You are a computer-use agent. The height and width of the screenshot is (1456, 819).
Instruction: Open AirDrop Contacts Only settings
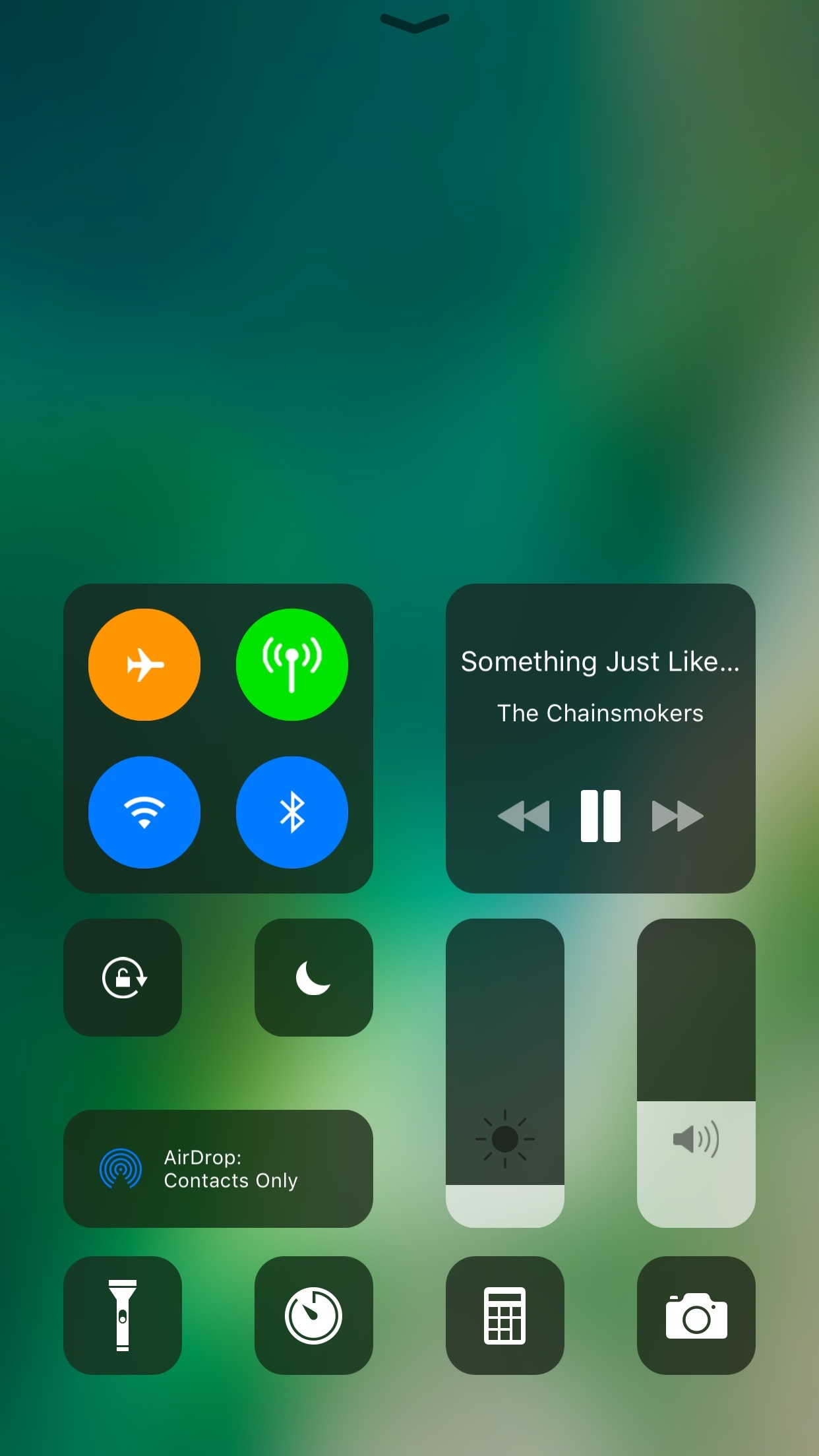tap(218, 1168)
